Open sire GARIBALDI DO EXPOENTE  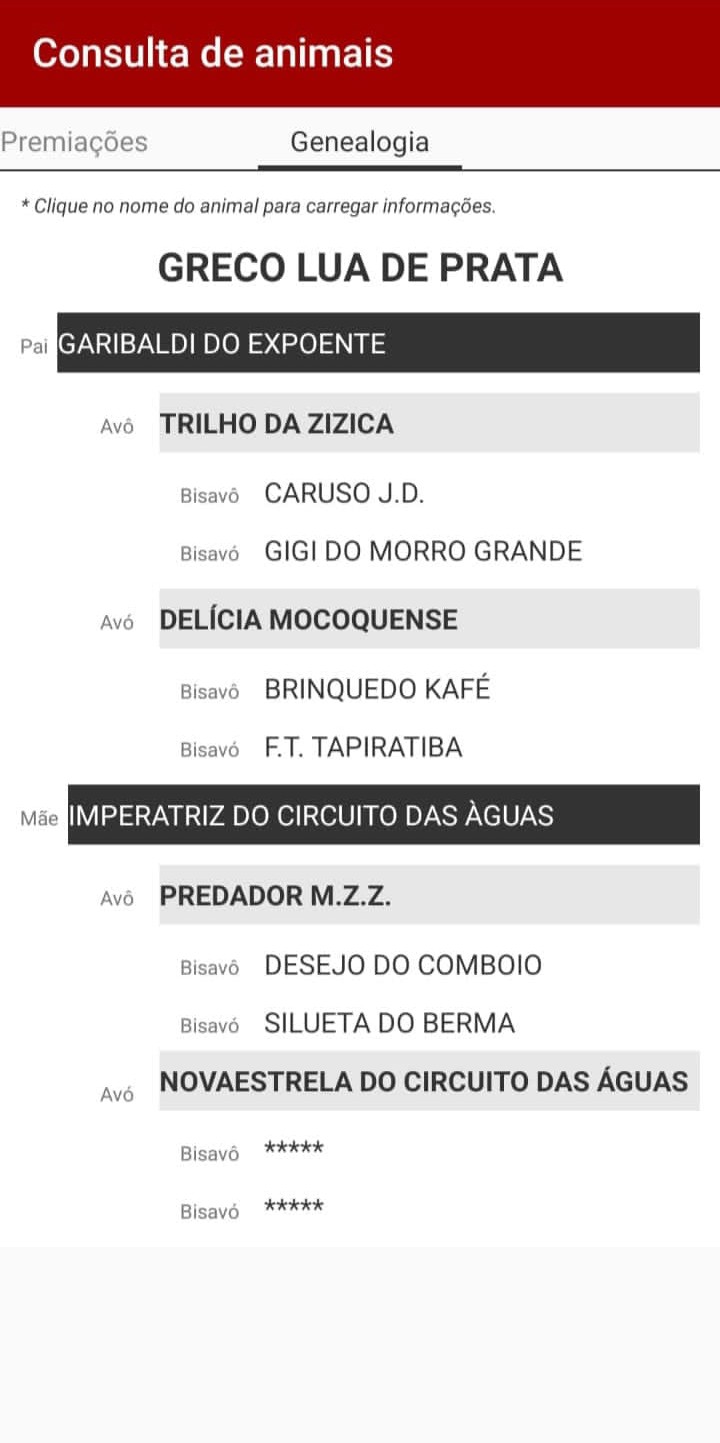[x=378, y=343]
